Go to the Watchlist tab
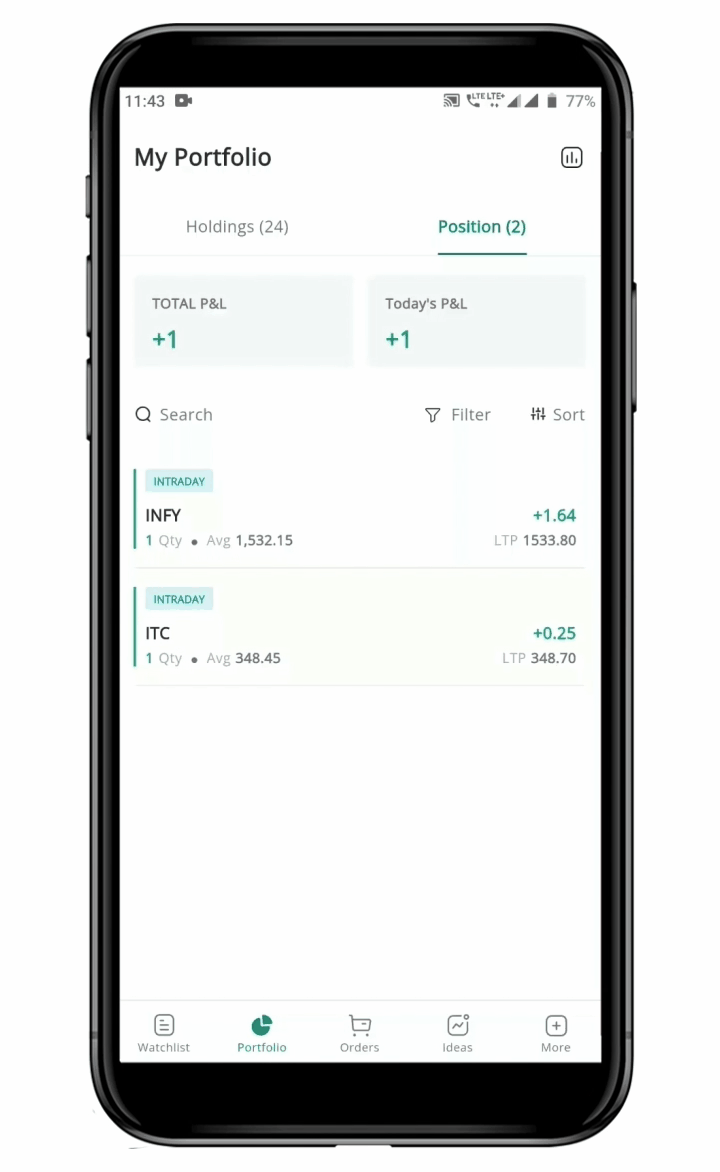This screenshot has height=1172, width=720. click(164, 1033)
